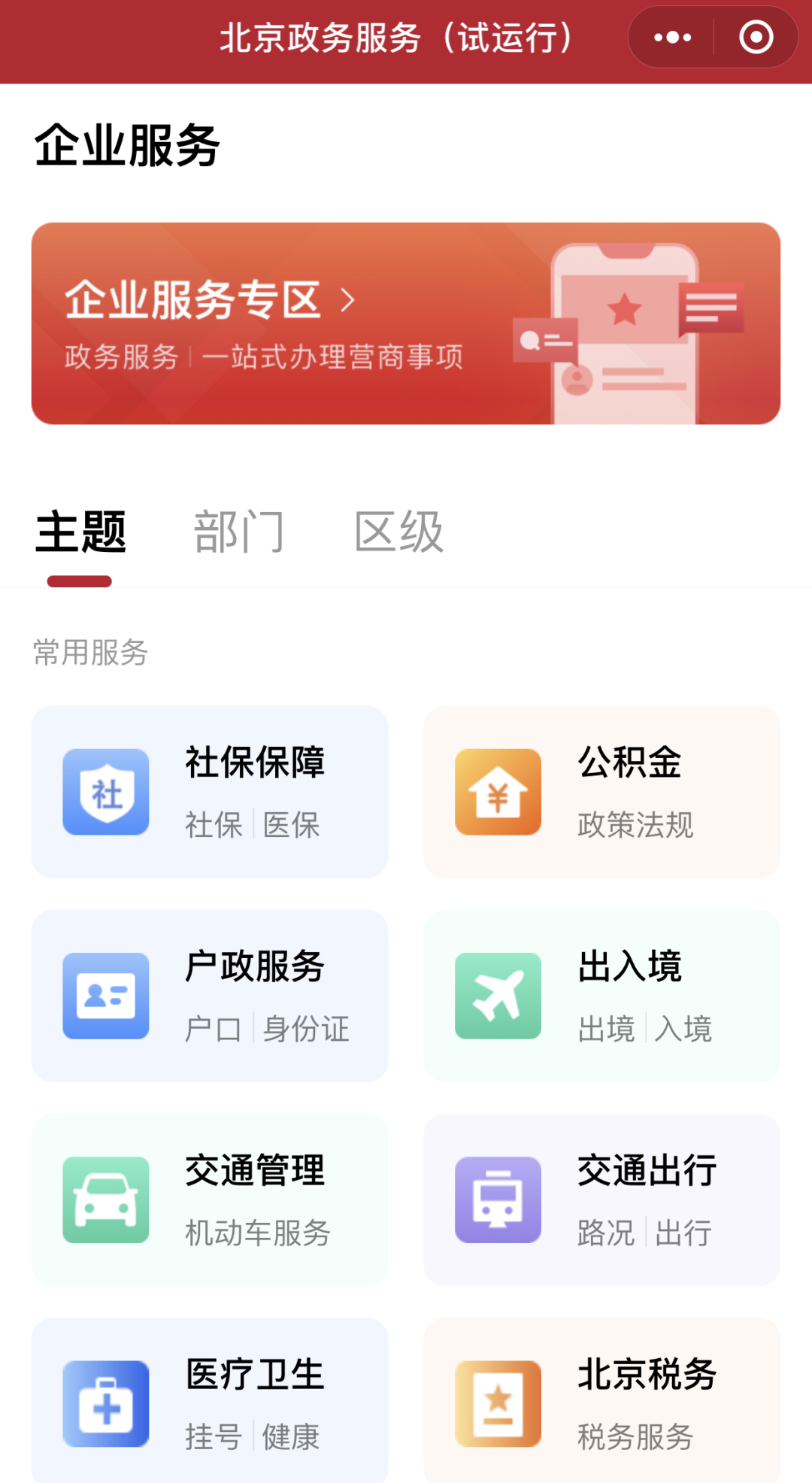Viewport: 812px width, 1483px height.
Task: Switch to the 部门 tab
Action: pyautogui.click(x=239, y=532)
